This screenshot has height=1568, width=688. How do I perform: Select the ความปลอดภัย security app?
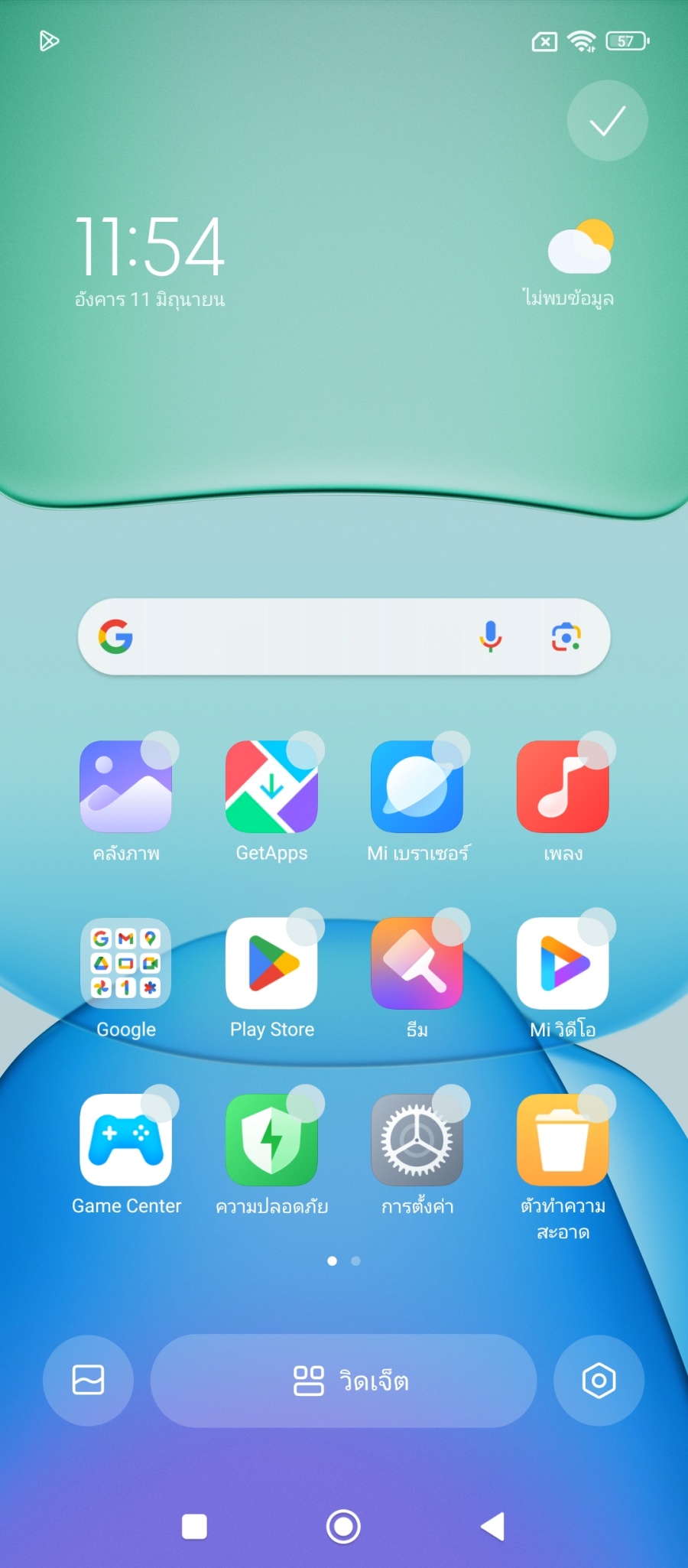[271, 1140]
